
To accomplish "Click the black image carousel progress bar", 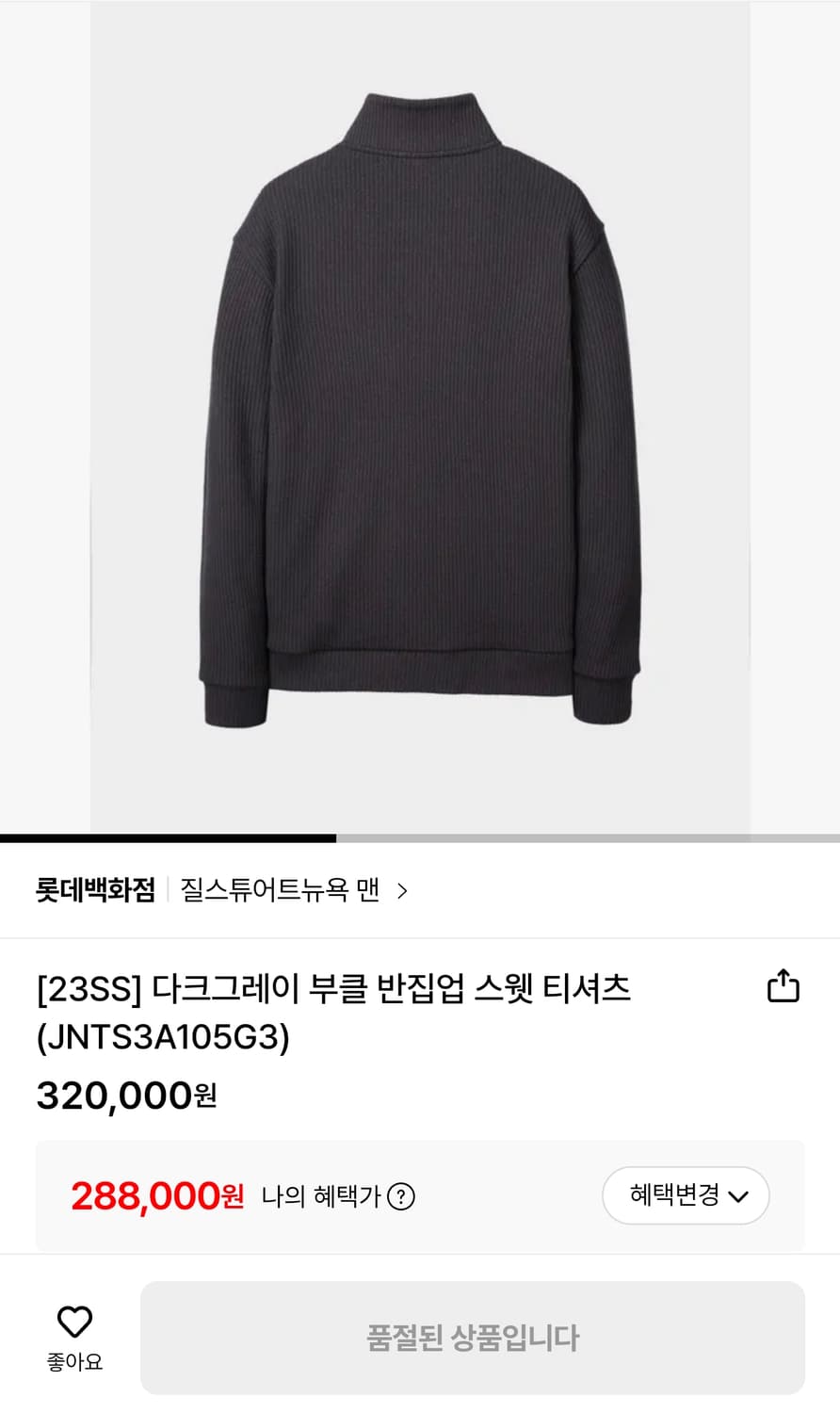I will [170, 835].
